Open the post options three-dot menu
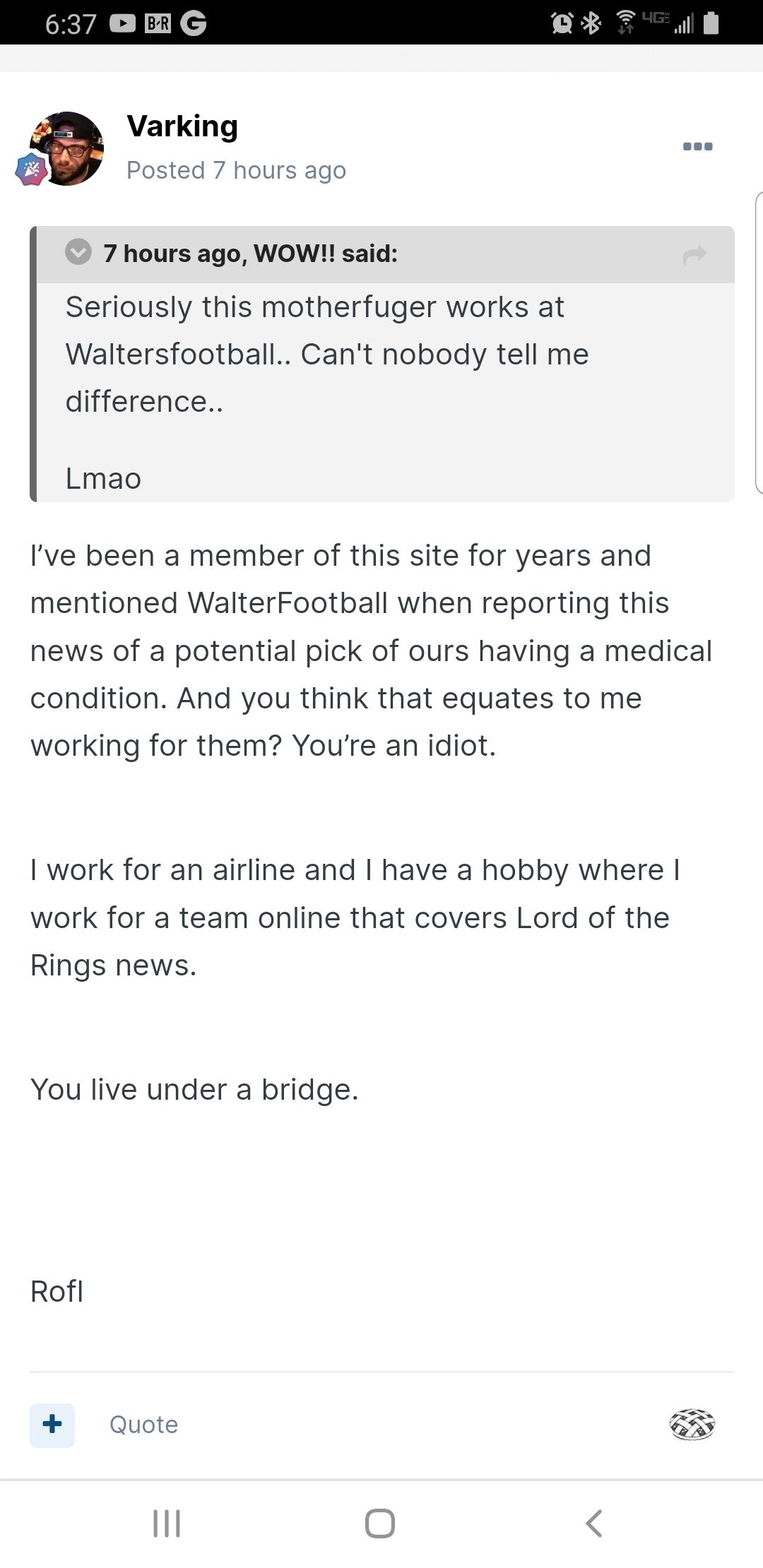 tap(697, 146)
